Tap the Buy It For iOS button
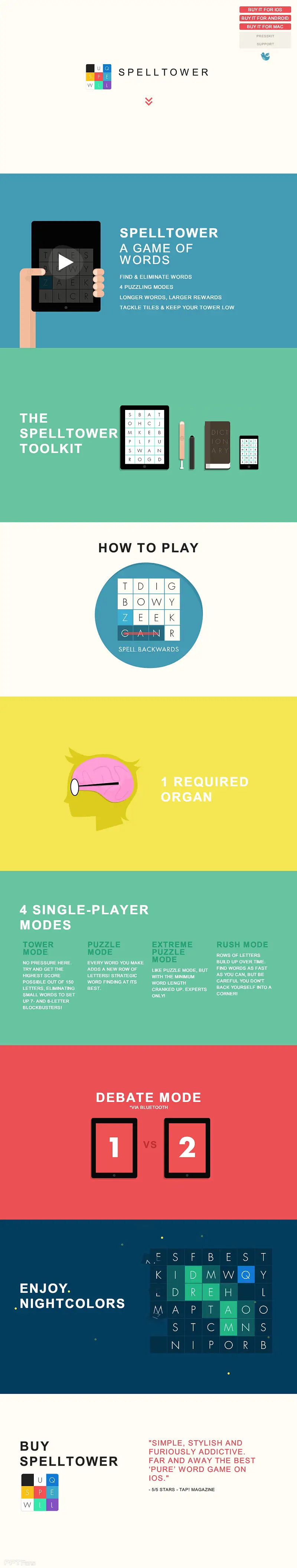297x1568 pixels. point(265,10)
